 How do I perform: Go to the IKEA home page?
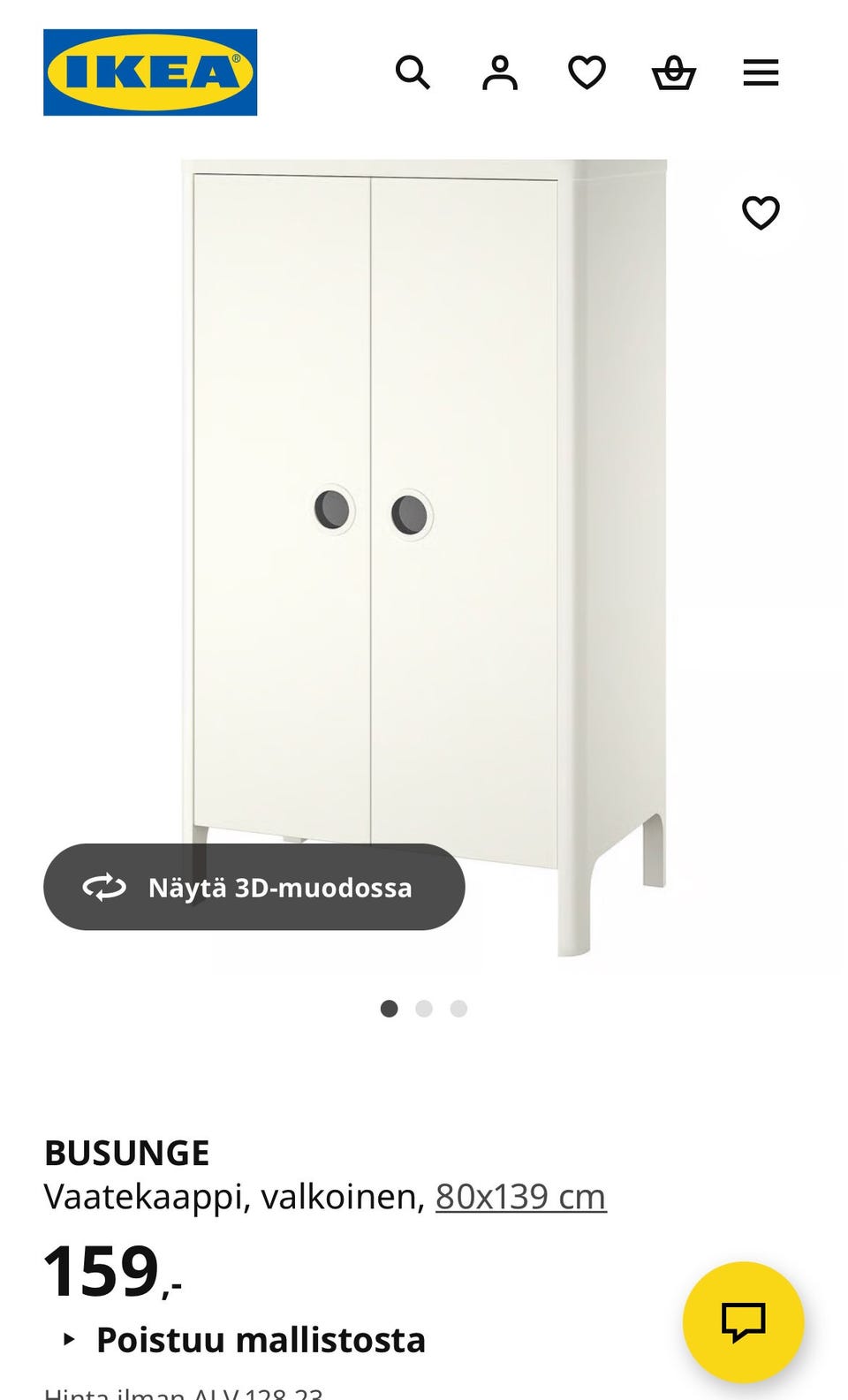coord(150,72)
